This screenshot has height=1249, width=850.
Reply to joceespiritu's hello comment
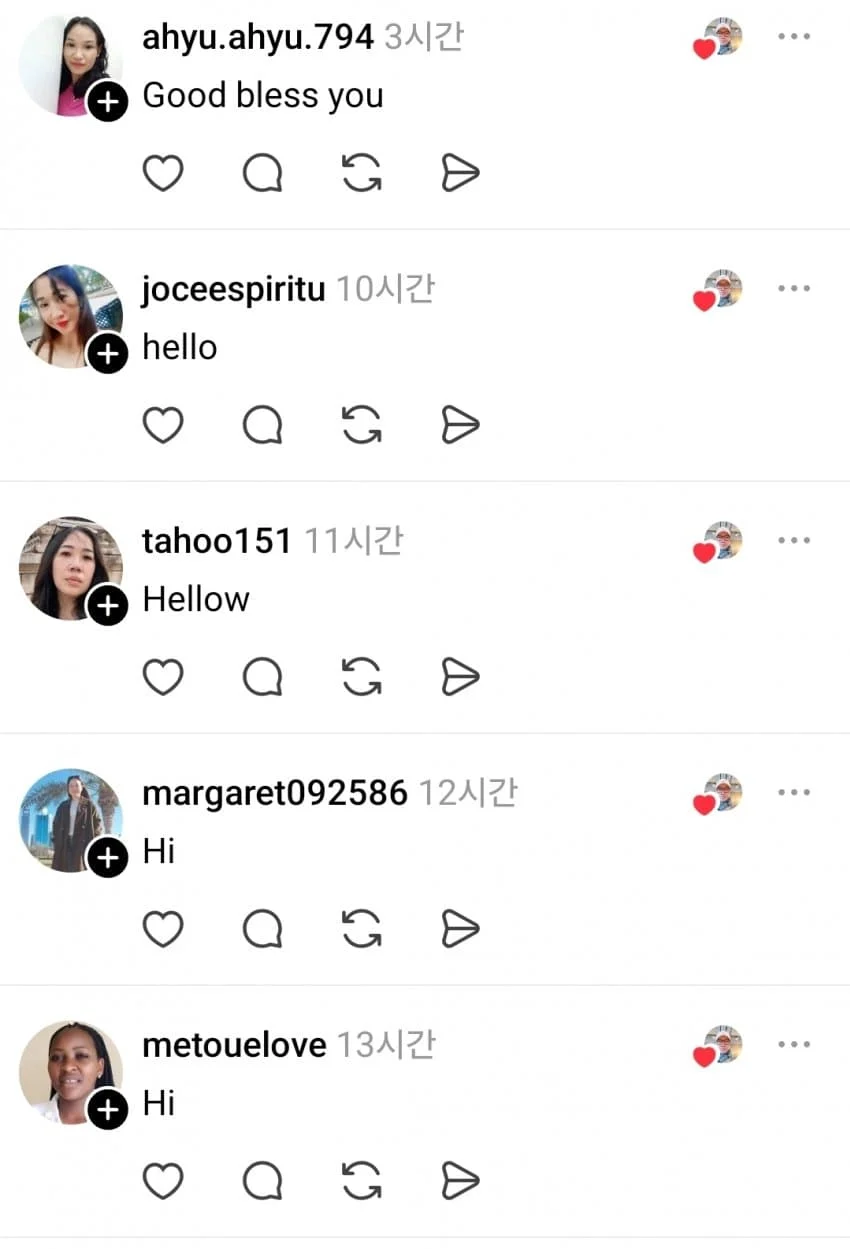point(263,426)
